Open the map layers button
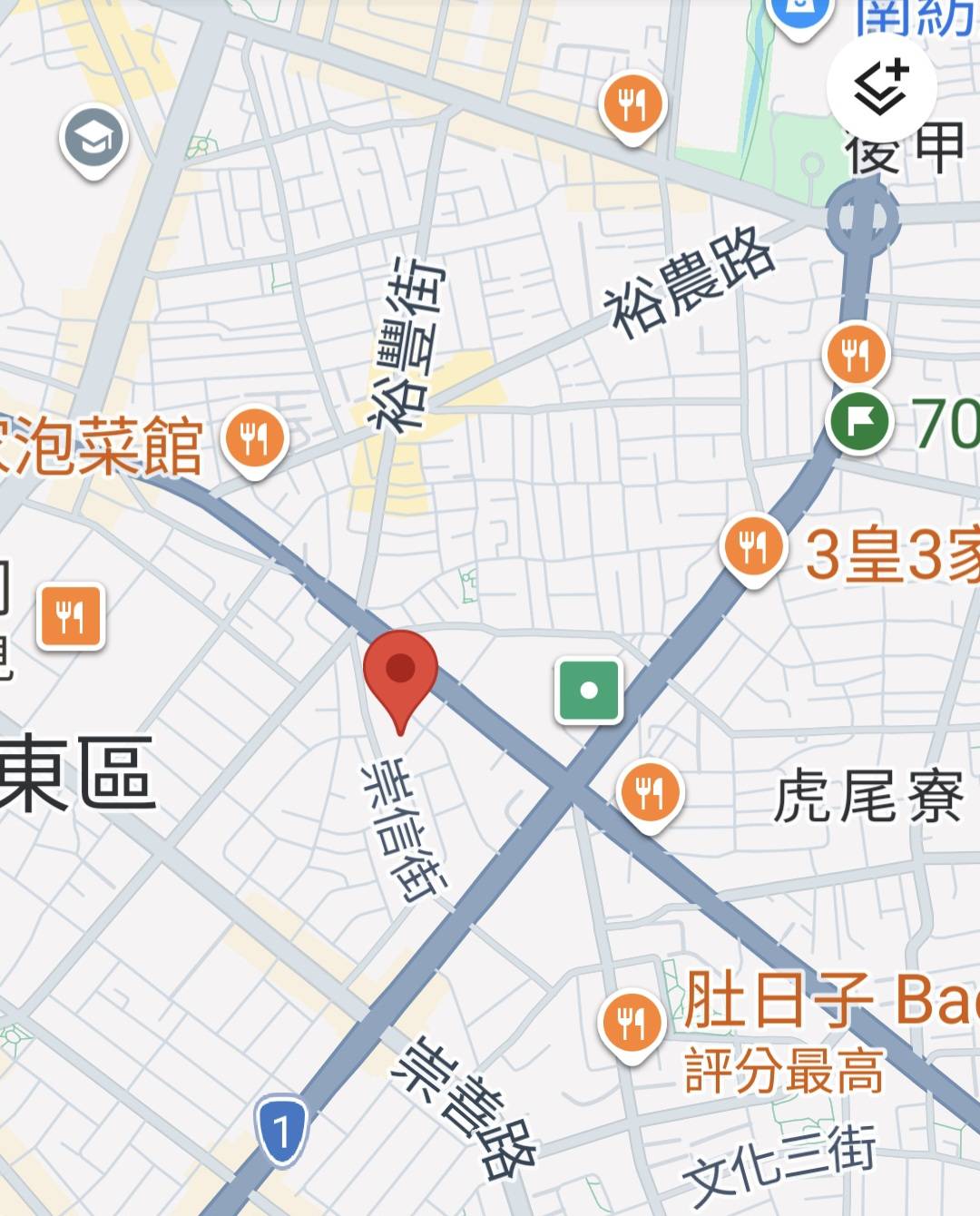 (x=881, y=88)
